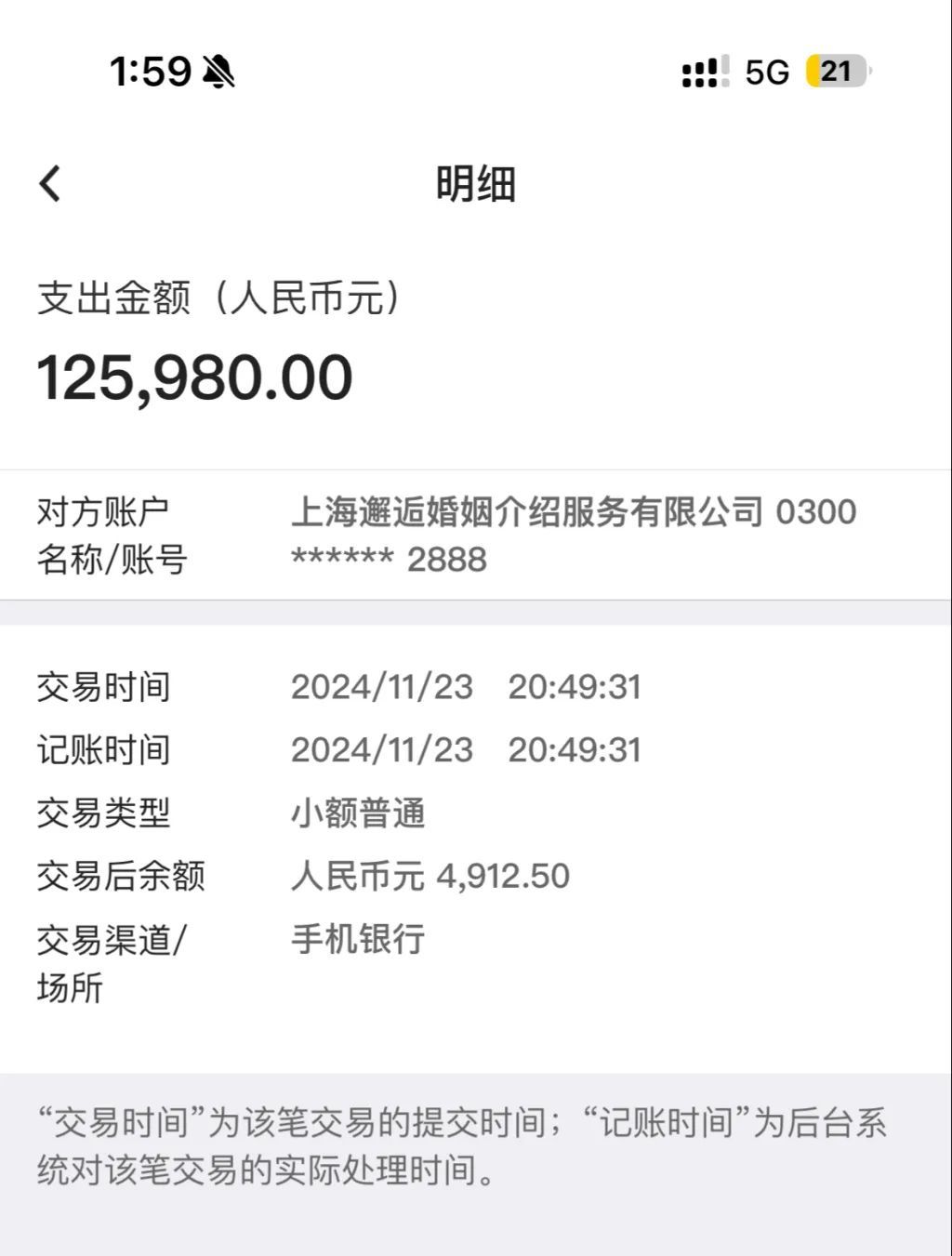Tap the back arrow to leave 明细
This screenshot has width=952, height=1256.
point(51,183)
